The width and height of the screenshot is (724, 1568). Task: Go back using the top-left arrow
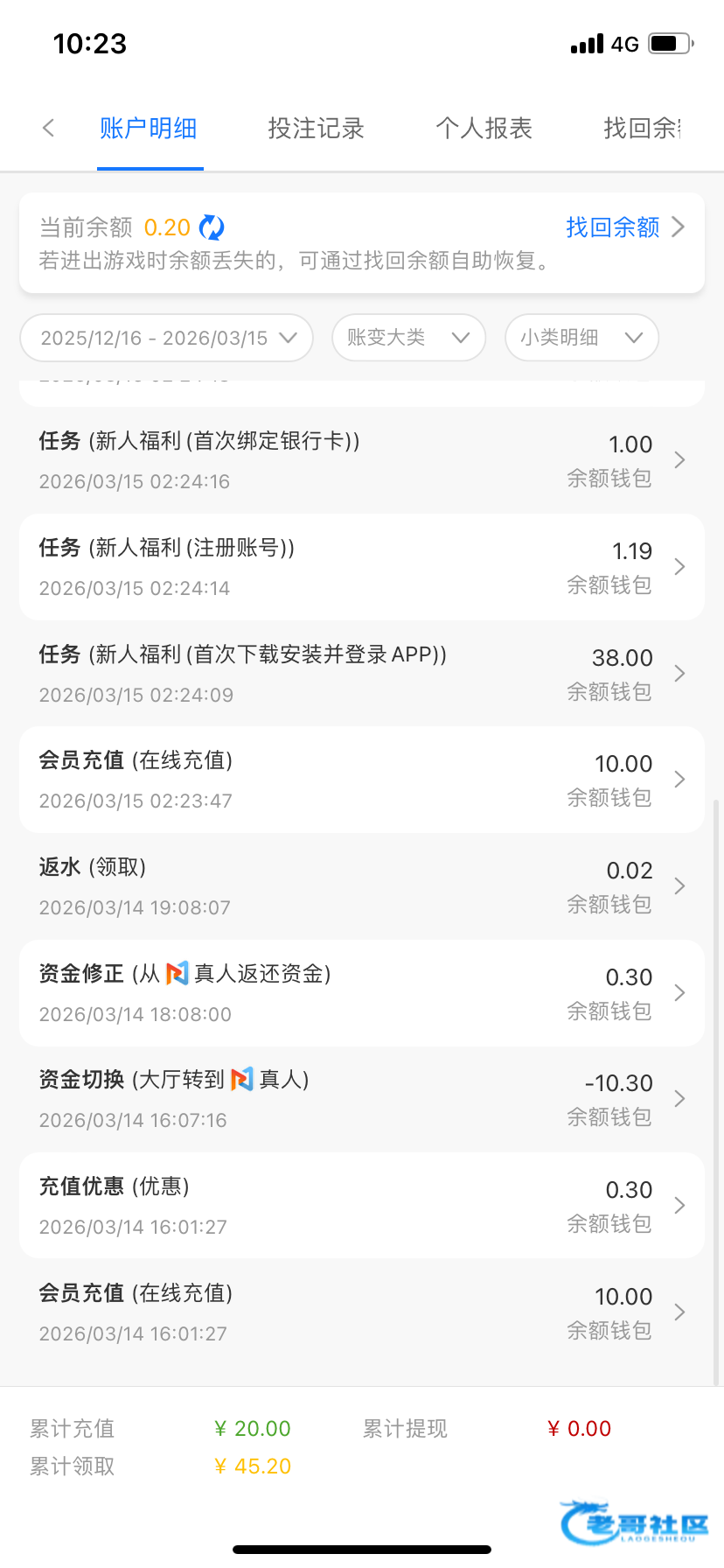click(x=49, y=129)
